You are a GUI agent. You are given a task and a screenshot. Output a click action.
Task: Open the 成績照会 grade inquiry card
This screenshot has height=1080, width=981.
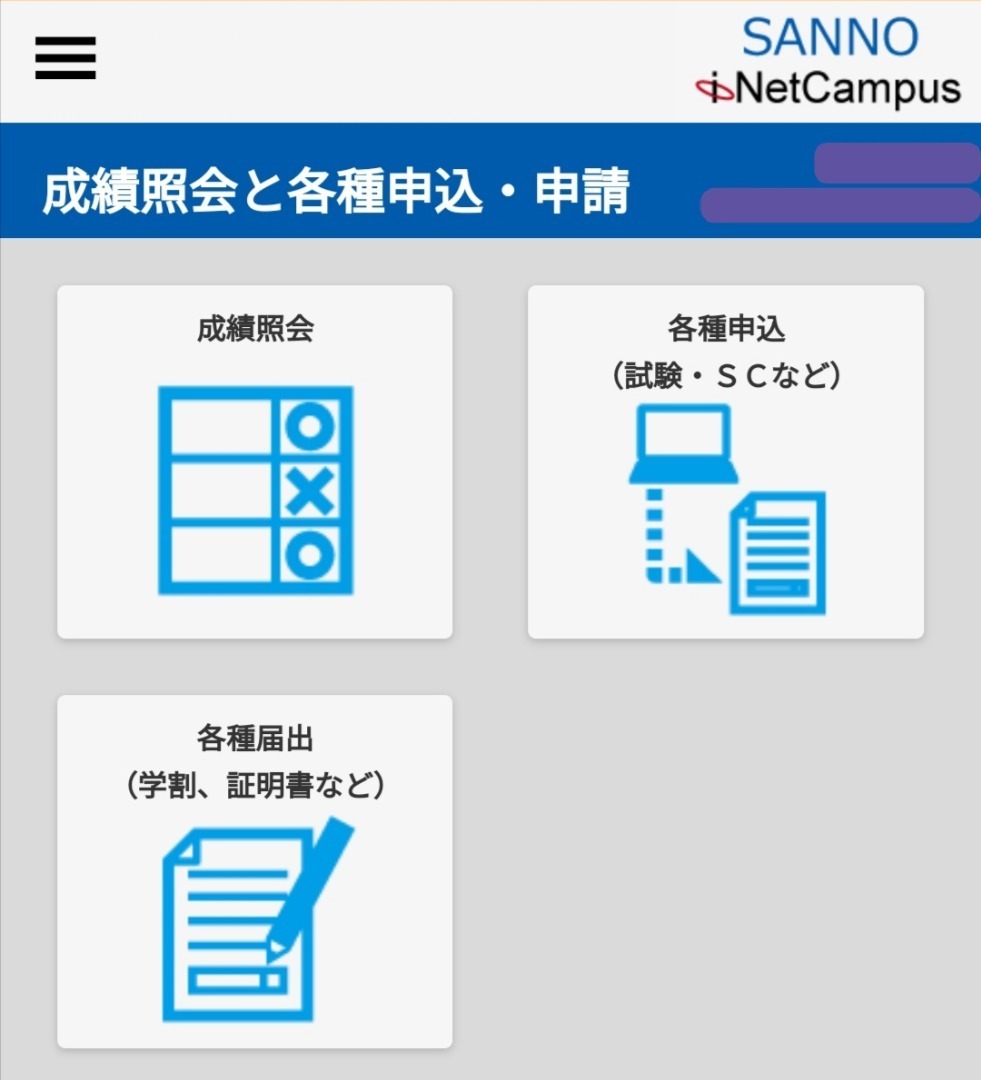(x=255, y=462)
